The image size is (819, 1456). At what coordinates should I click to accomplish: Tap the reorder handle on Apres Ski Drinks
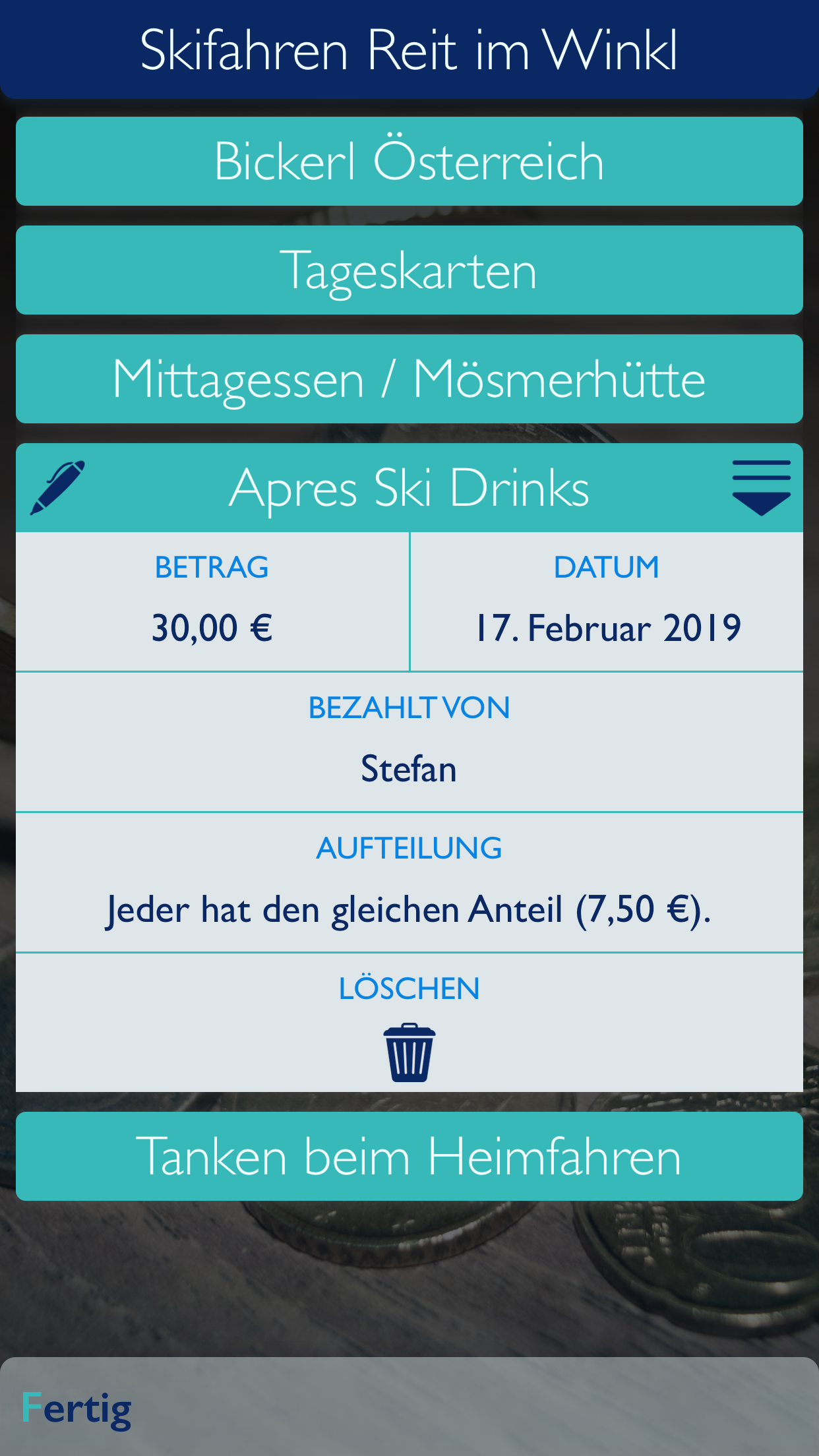(762, 488)
